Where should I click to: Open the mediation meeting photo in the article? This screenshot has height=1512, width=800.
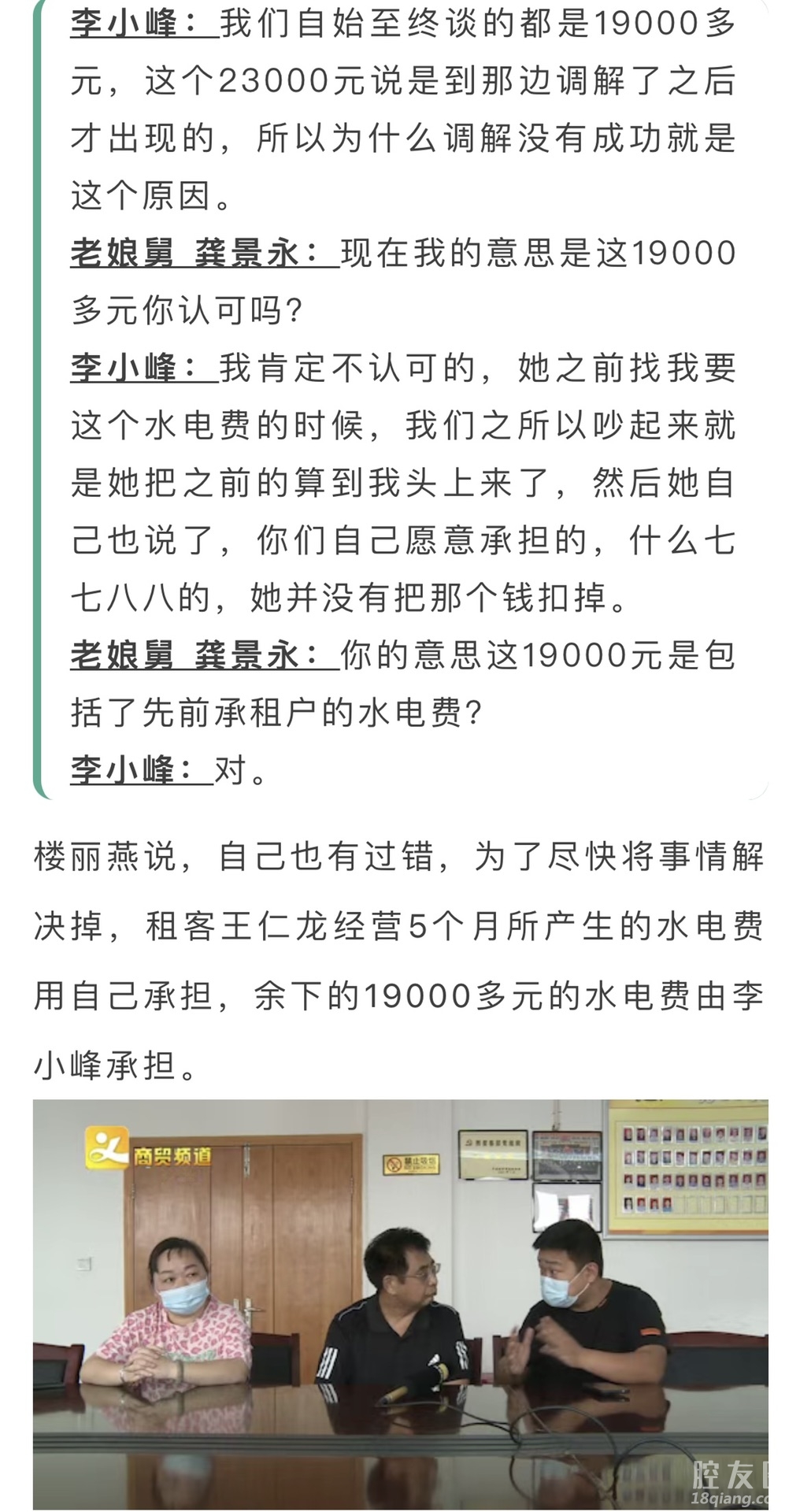click(x=400, y=1303)
